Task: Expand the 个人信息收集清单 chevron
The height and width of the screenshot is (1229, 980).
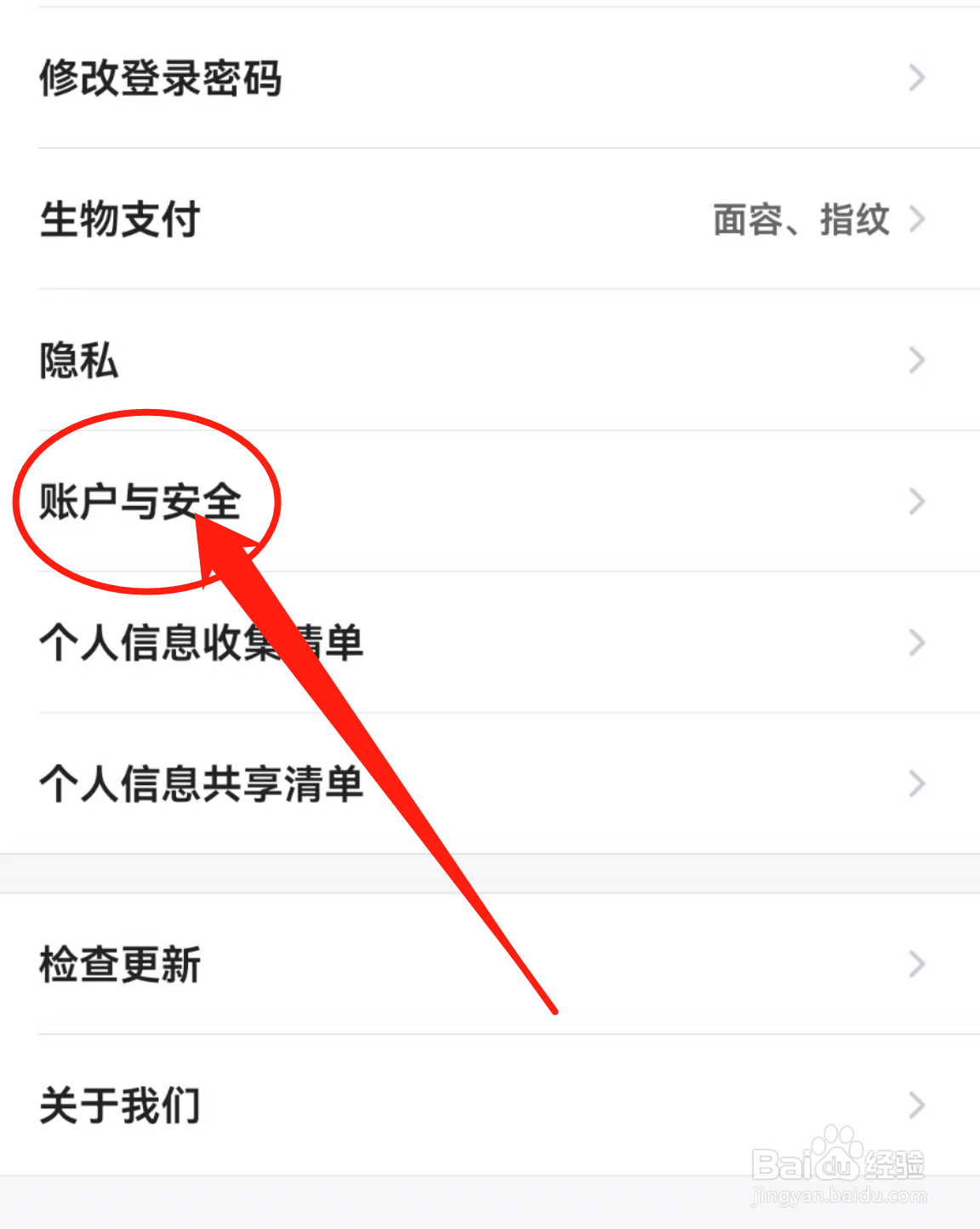Action: [x=916, y=644]
